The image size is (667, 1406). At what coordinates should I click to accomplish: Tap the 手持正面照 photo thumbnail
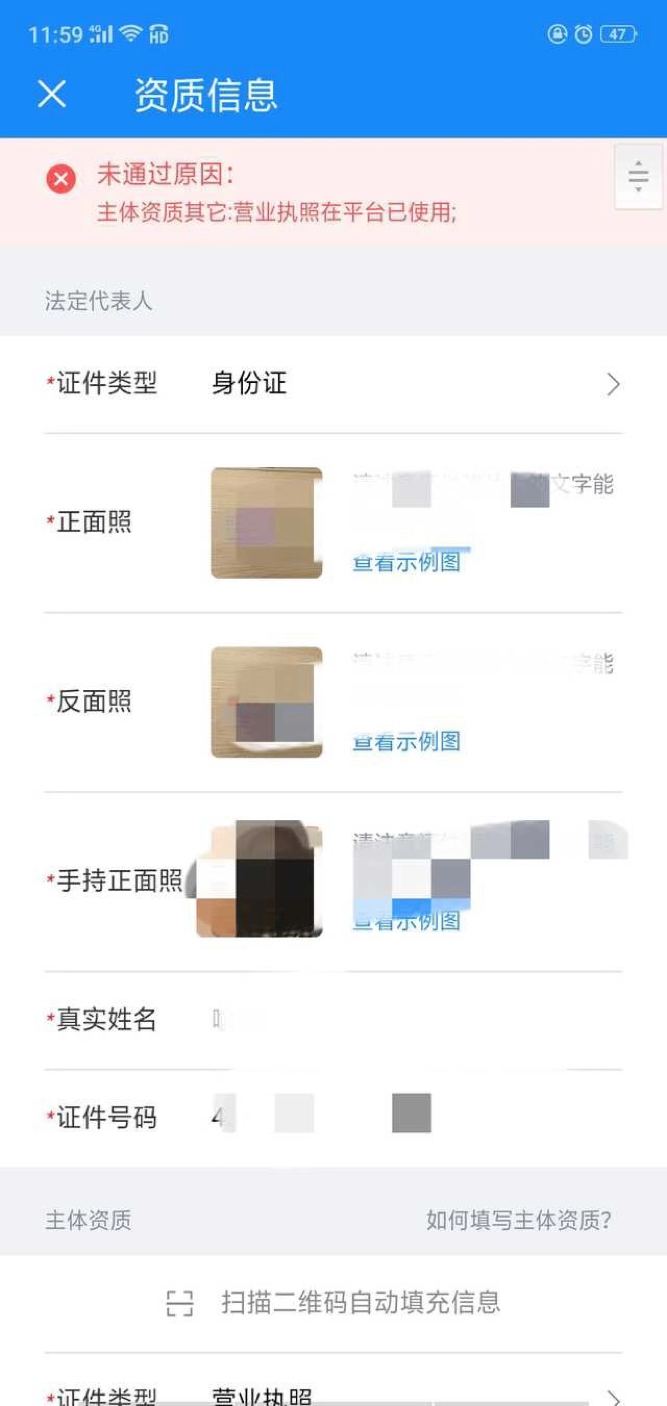tap(260, 880)
